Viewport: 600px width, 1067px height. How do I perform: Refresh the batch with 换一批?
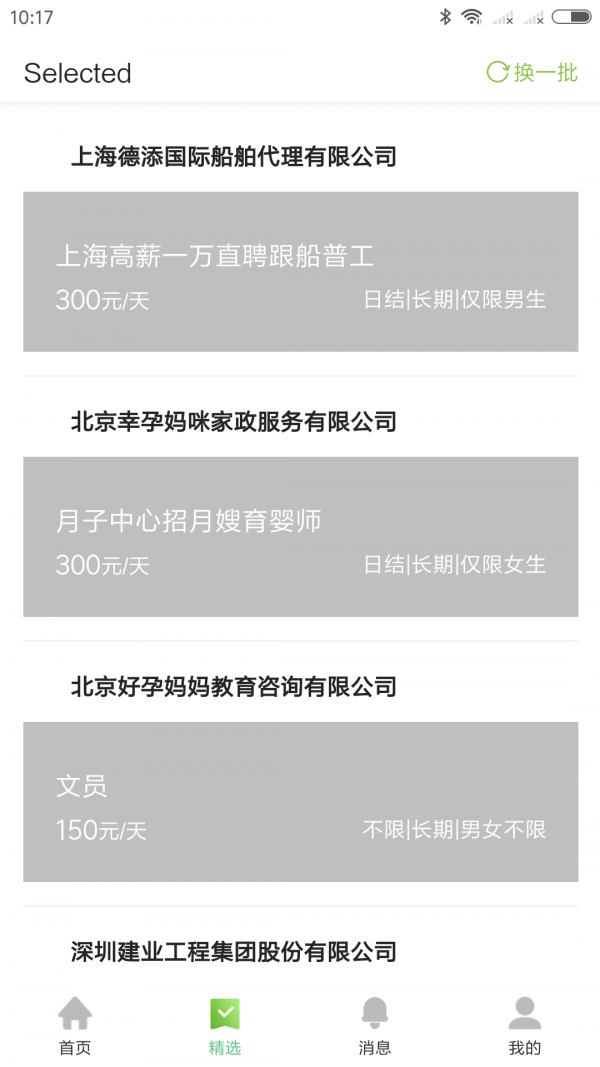tap(532, 72)
